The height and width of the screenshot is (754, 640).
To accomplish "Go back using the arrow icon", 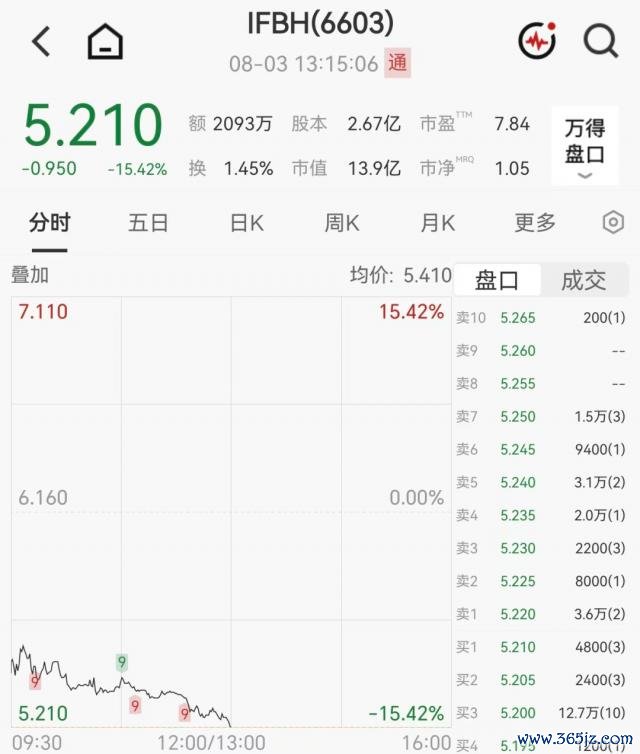I will (x=41, y=42).
